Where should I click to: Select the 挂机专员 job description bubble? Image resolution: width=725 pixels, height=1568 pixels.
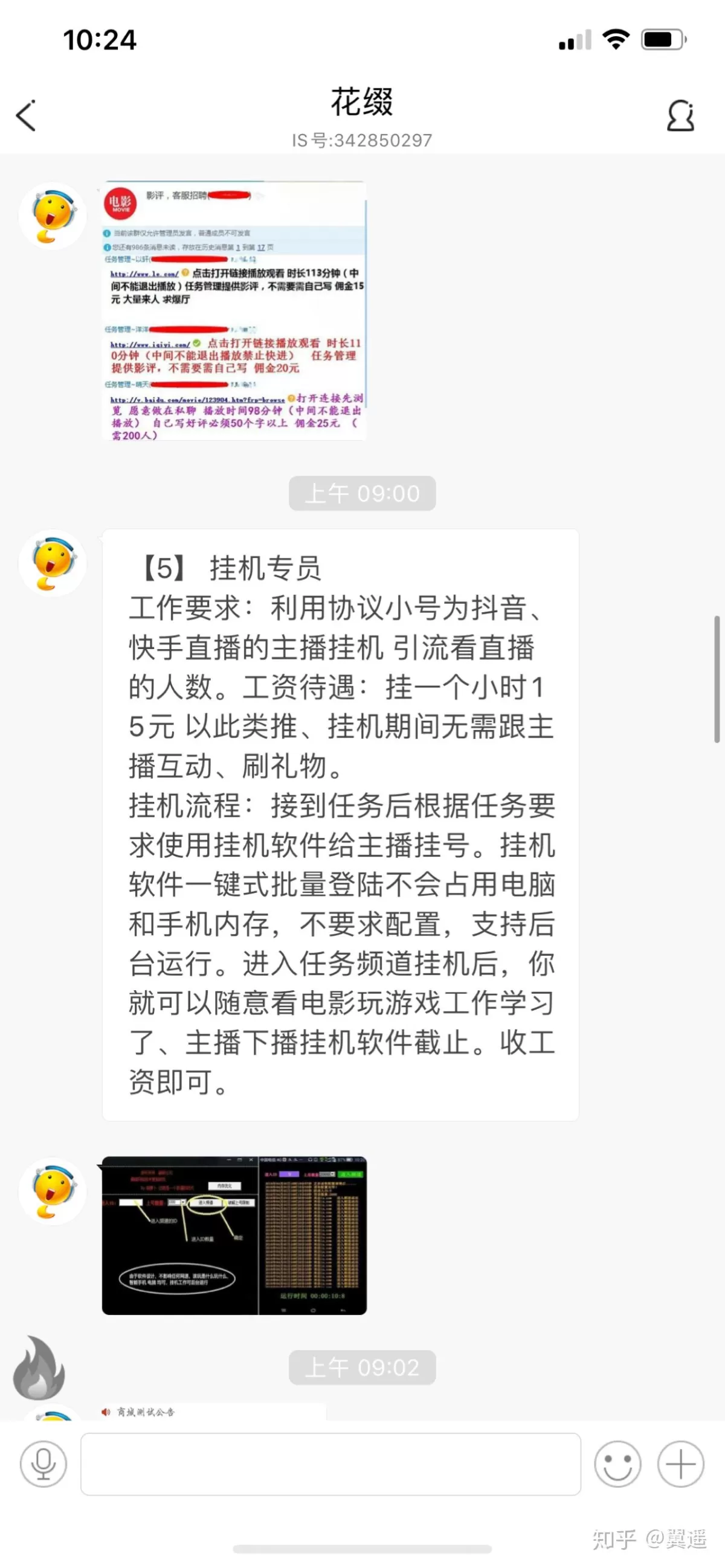click(341, 840)
